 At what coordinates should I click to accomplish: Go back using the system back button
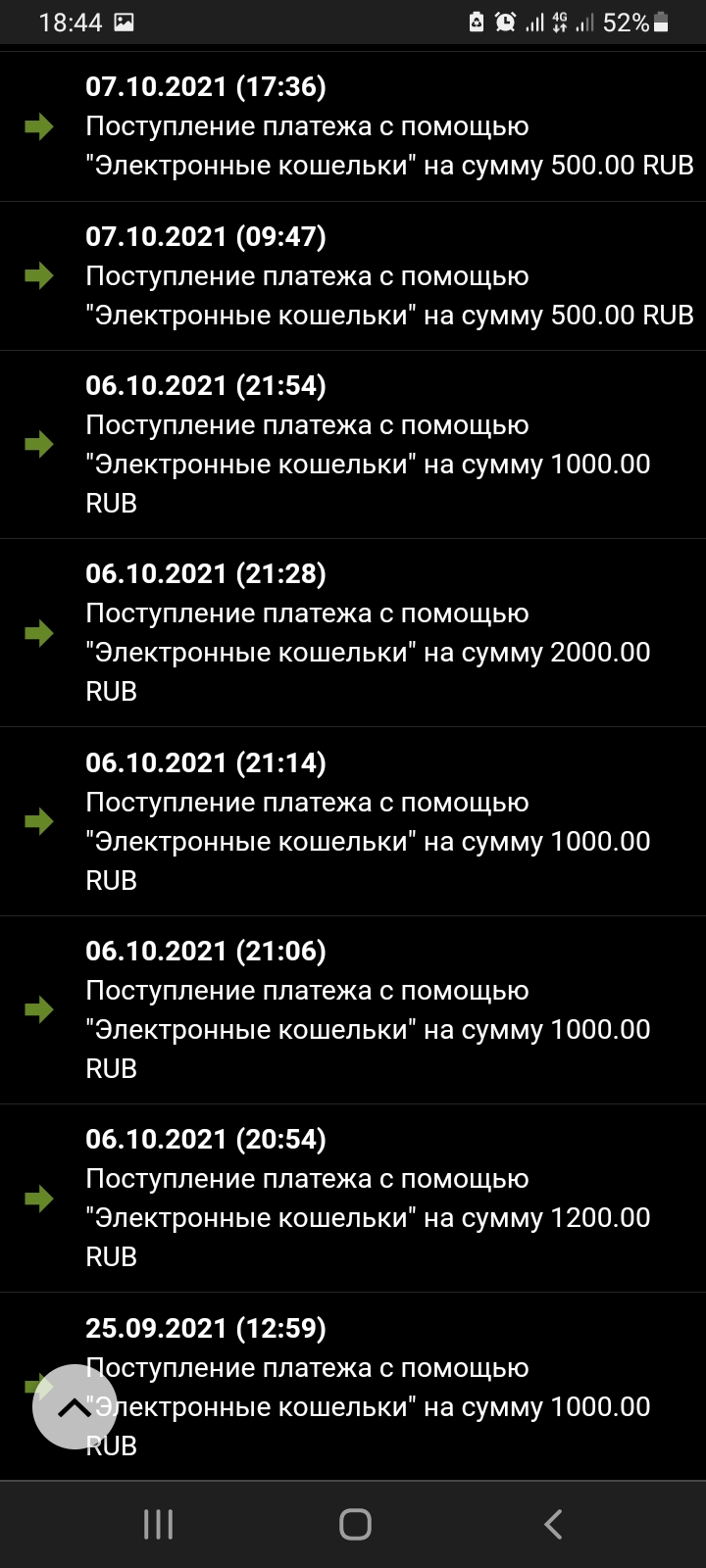pyautogui.click(x=553, y=1524)
